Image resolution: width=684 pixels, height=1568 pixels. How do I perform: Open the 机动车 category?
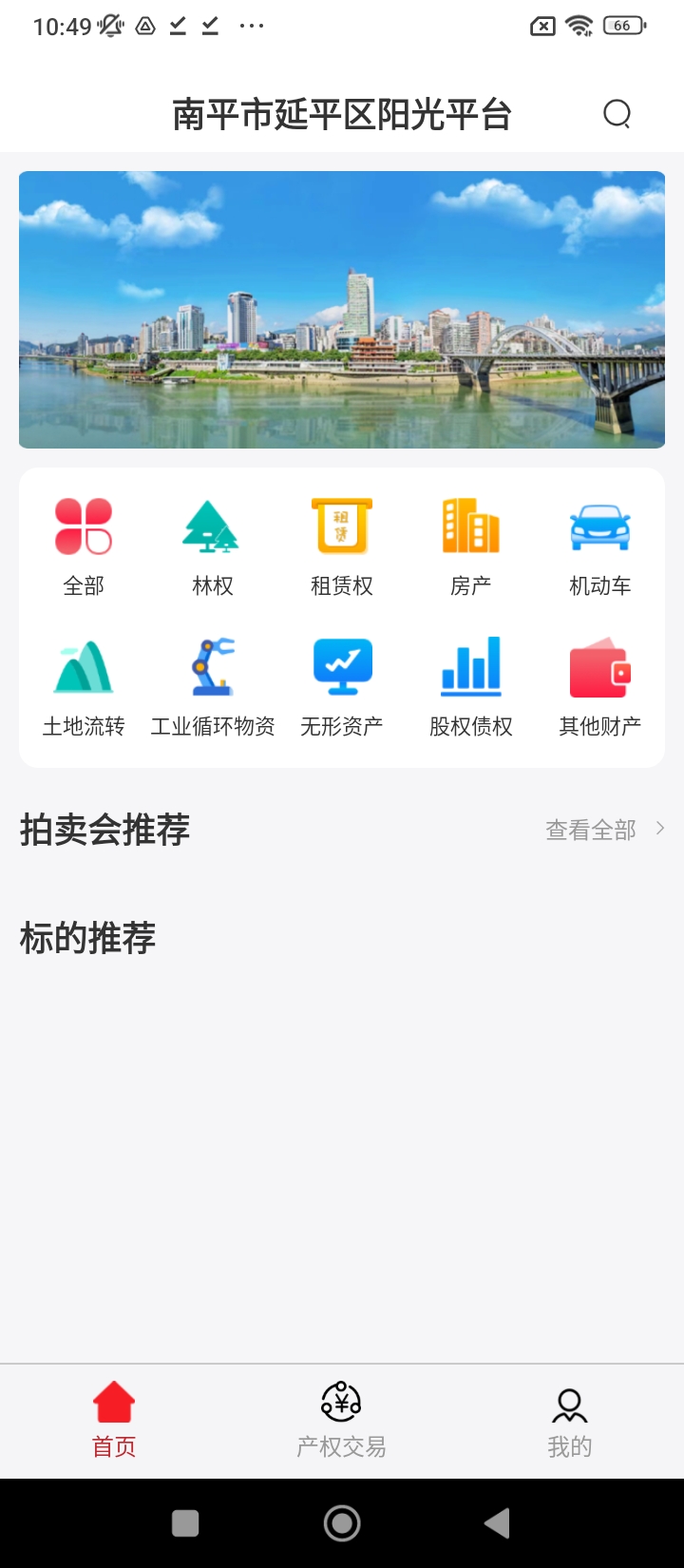click(599, 545)
